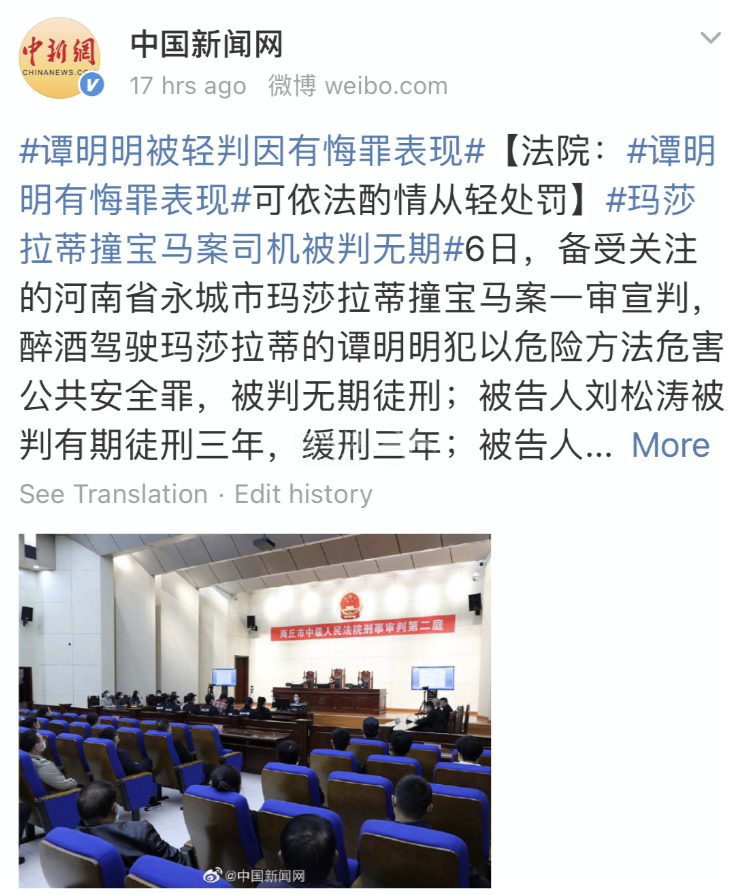View the post's Edit history
This screenshot has width=732, height=894.
tap(303, 494)
